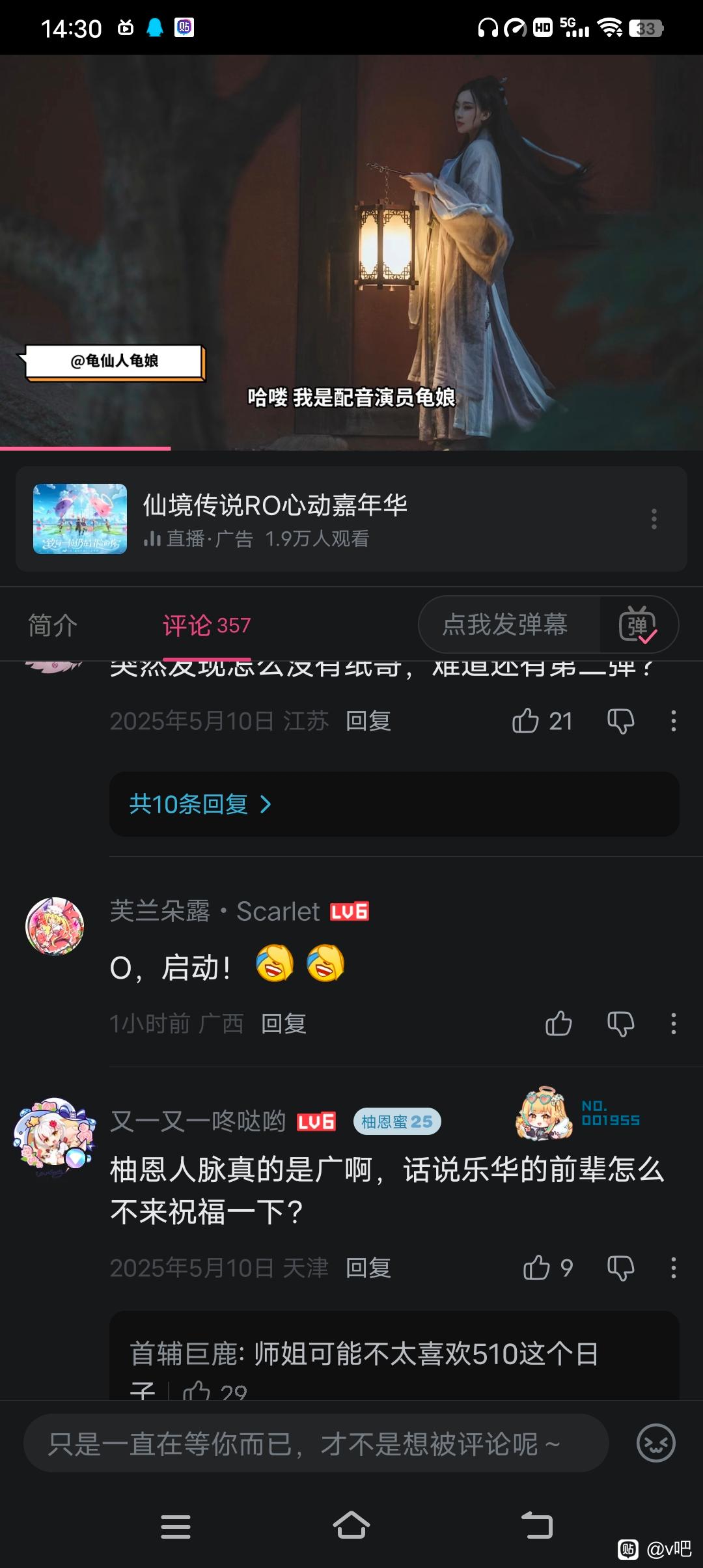
Task: Like 又一又一咚哒哟's comment
Action: (x=537, y=1268)
